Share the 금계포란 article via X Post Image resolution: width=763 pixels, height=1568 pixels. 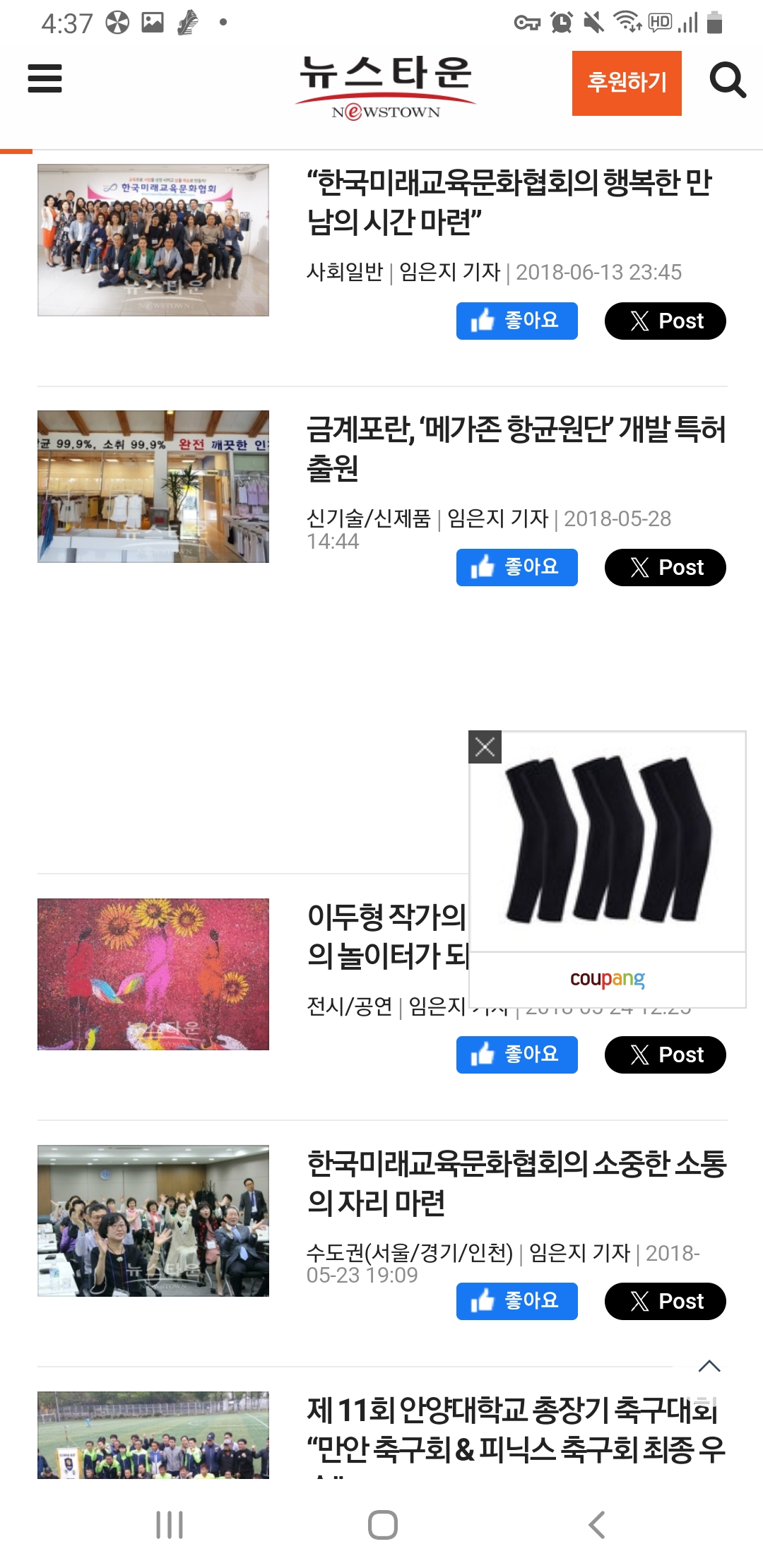(x=665, y=567)
